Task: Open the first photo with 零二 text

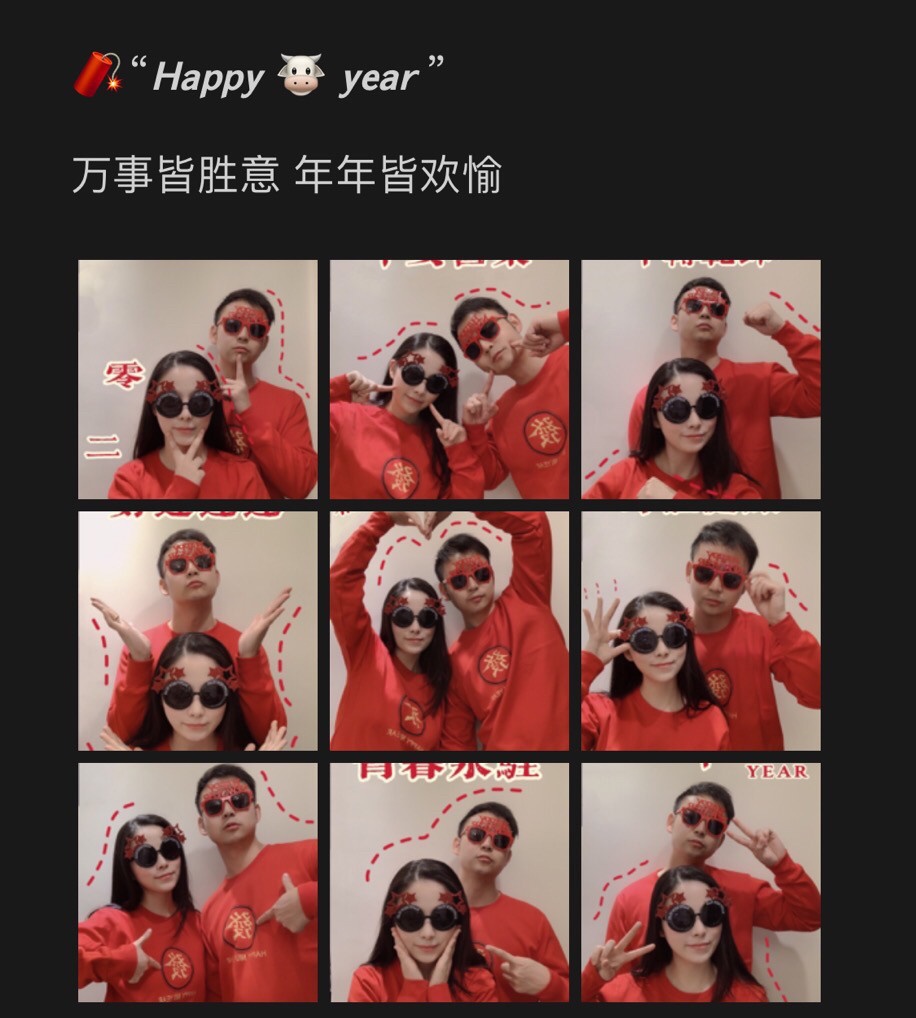Action: pos(198,380)
